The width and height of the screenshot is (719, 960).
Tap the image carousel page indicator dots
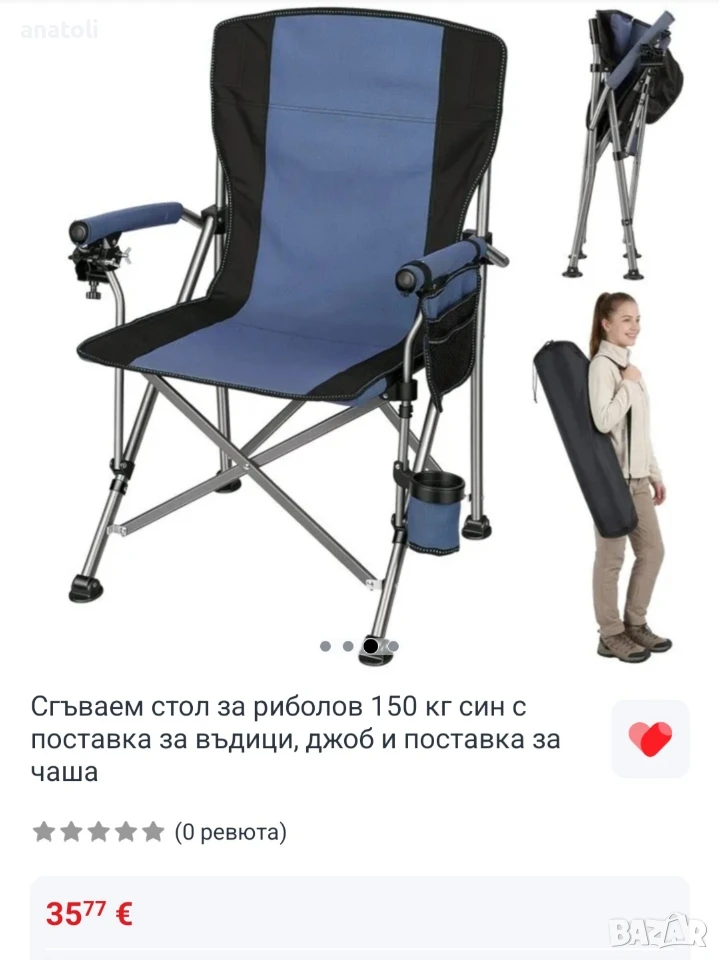point(360,646)
